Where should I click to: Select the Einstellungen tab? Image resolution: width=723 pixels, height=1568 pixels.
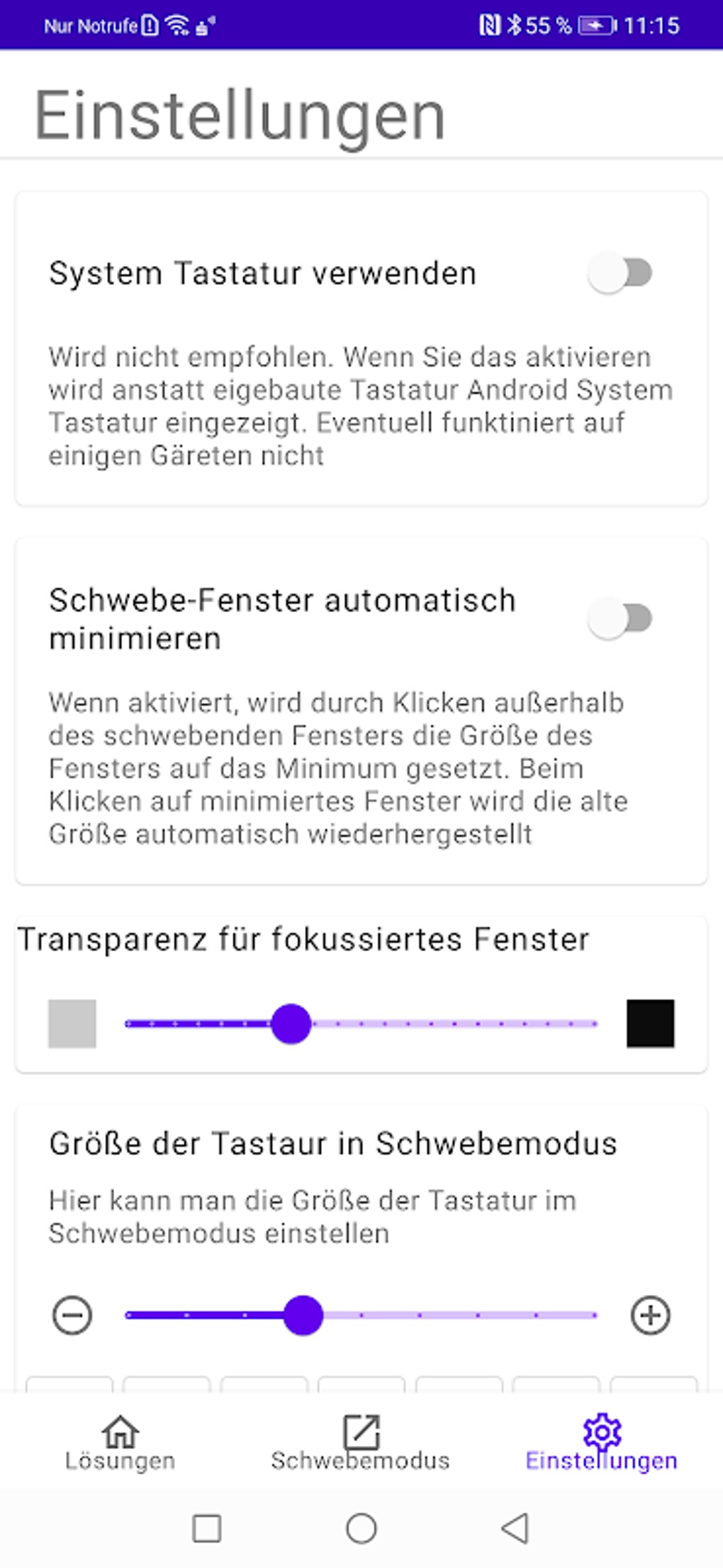coord(601,1443)
